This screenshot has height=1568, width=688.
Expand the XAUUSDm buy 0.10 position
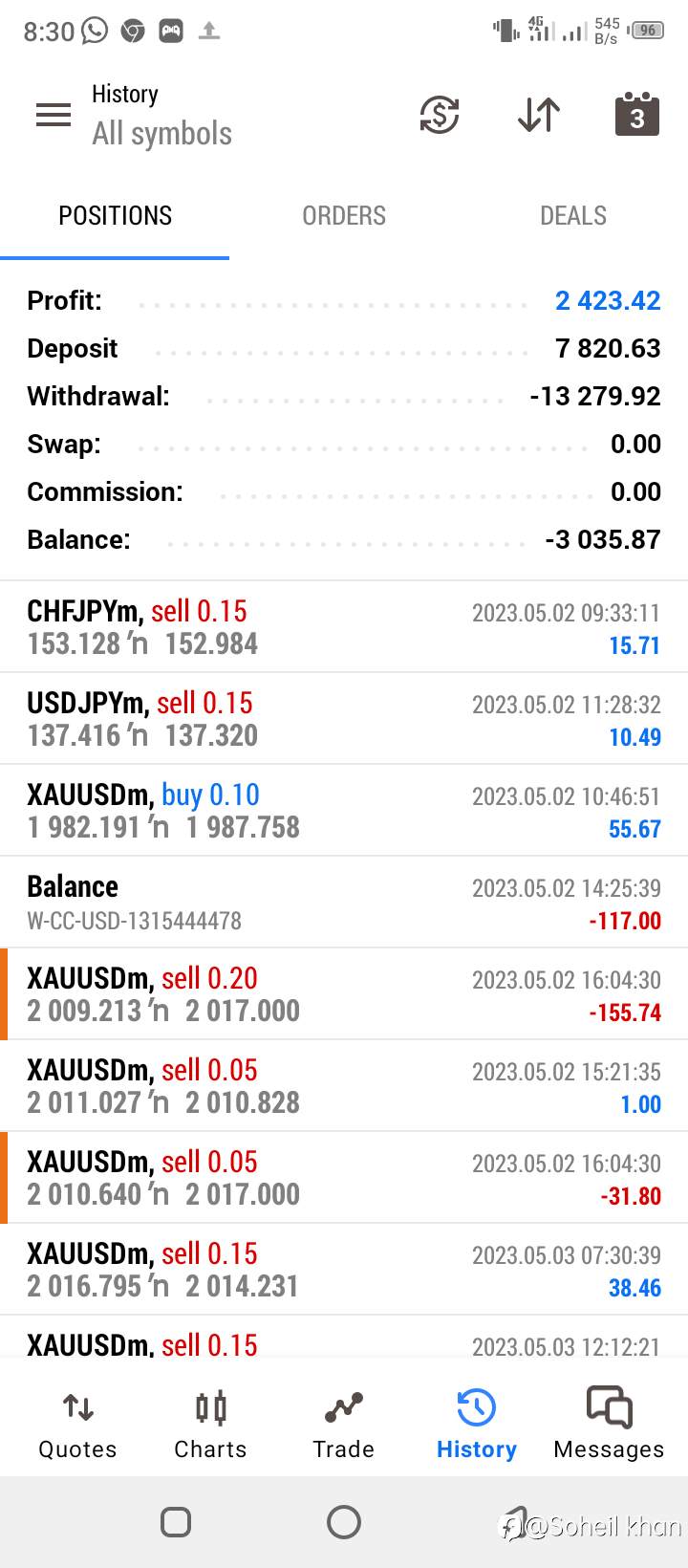[x=344, y=811]
